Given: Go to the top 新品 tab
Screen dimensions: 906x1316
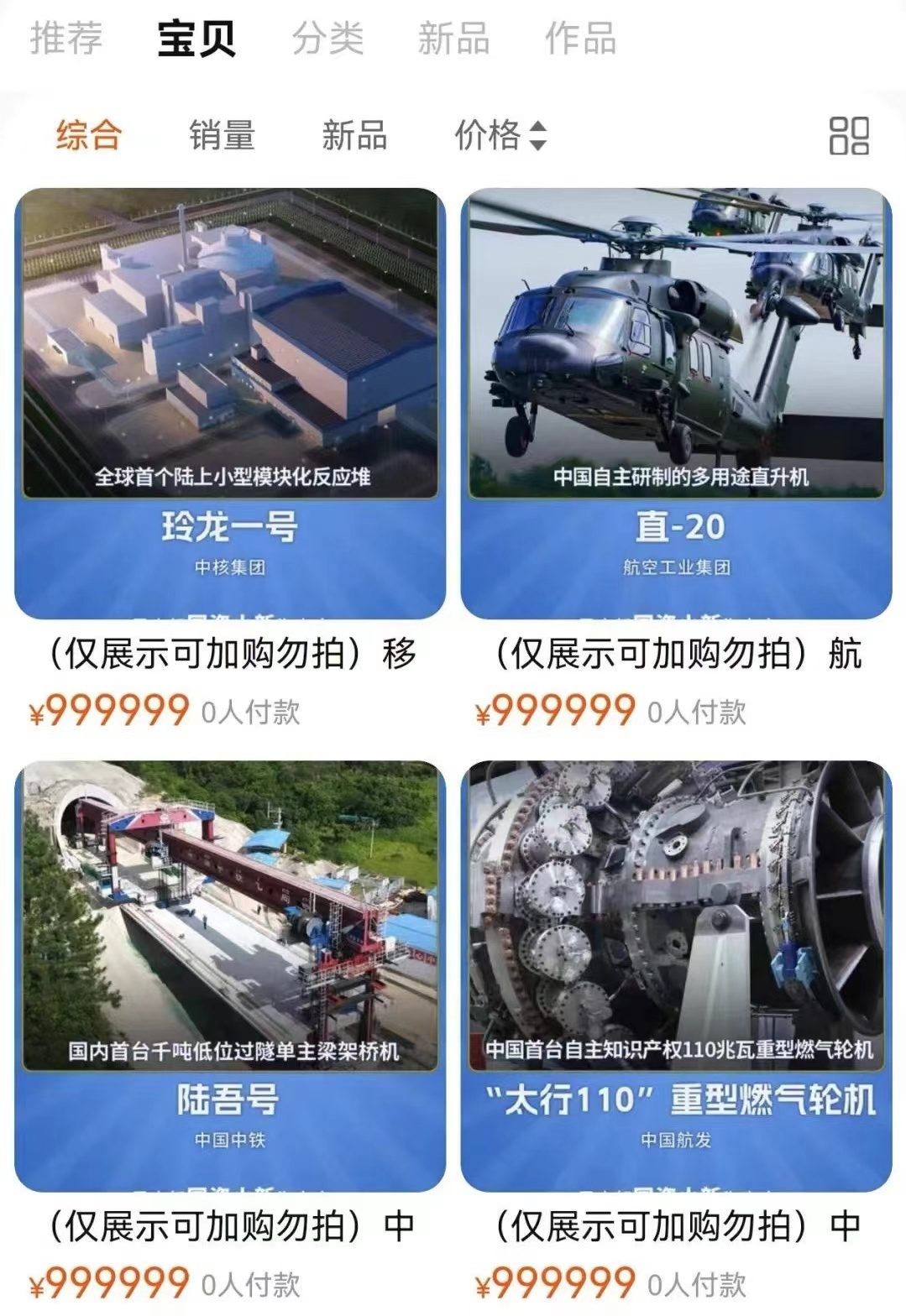Looking at the screenshot, I should (453, 39).
